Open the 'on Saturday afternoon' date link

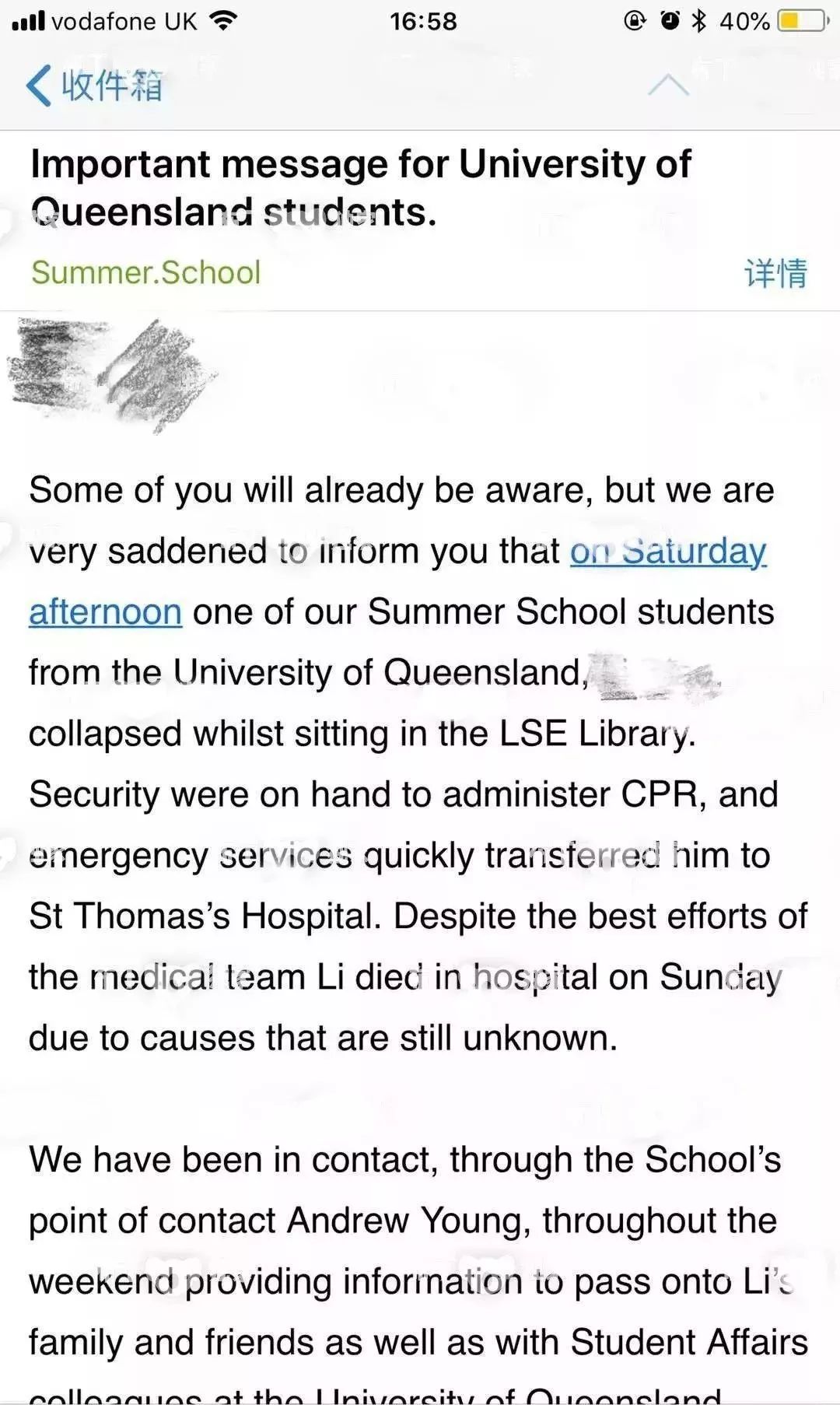click(x=668, y=552)
